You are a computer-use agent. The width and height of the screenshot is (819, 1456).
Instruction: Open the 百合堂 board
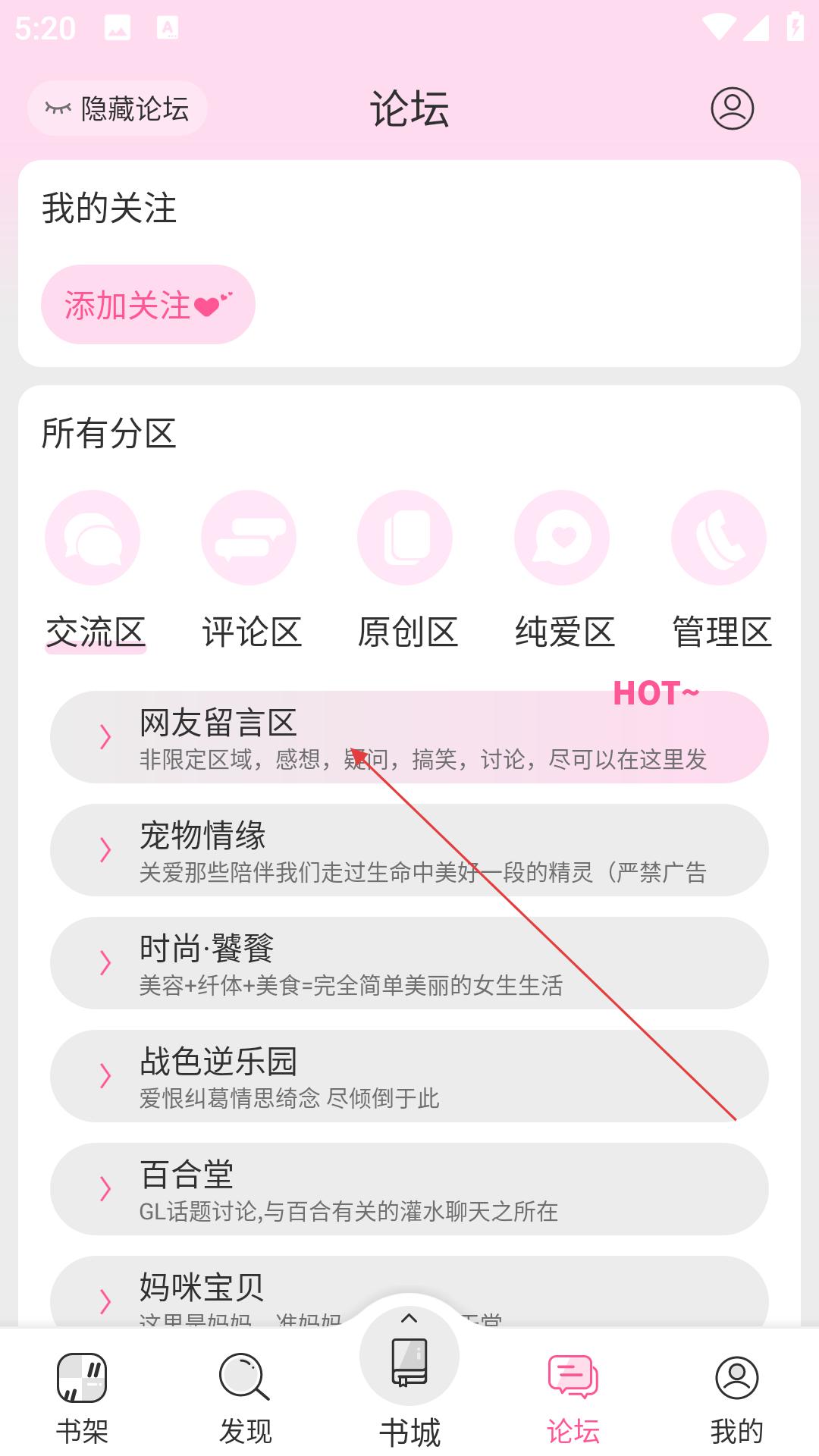[409, 1189]
